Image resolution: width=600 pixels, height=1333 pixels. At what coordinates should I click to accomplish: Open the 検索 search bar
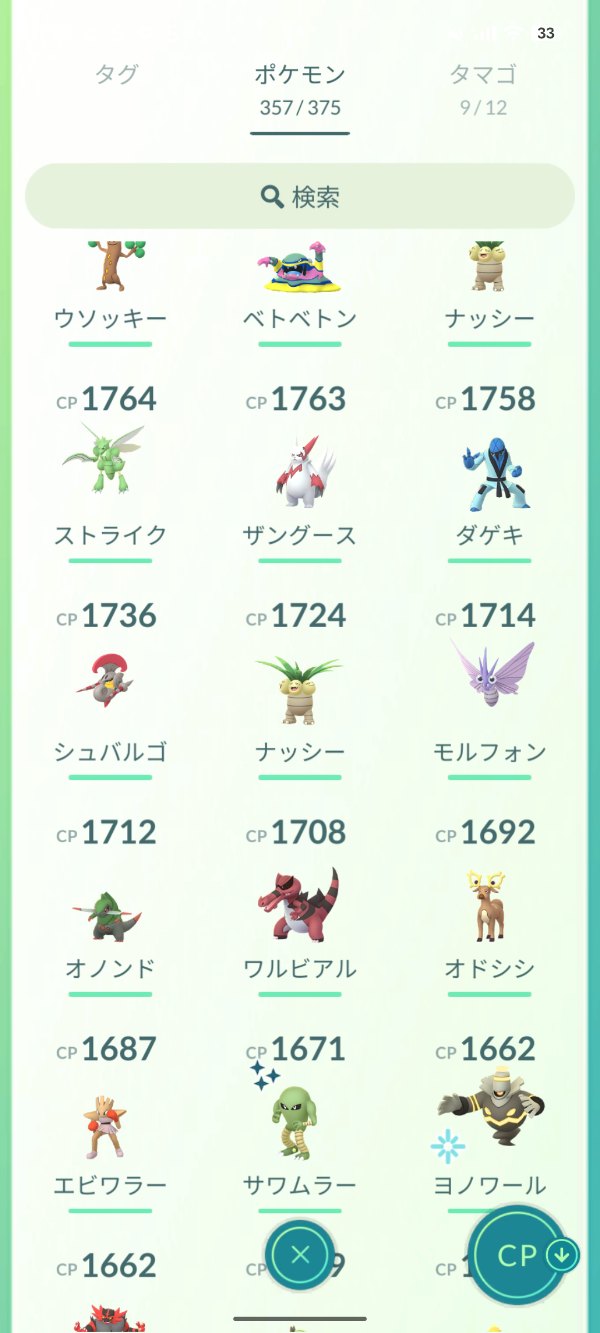click(x=300, y=196)
